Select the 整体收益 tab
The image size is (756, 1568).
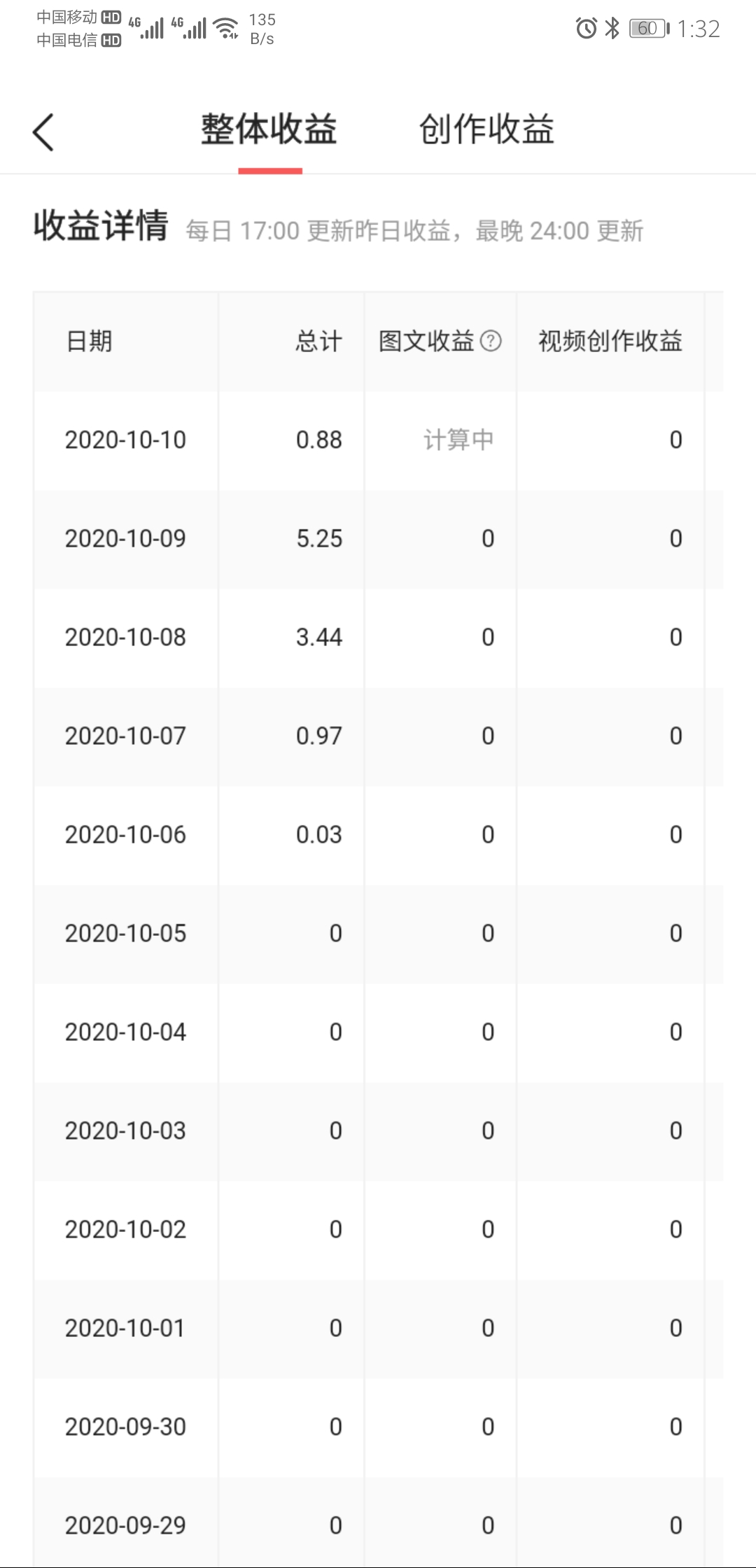[269, 130]
